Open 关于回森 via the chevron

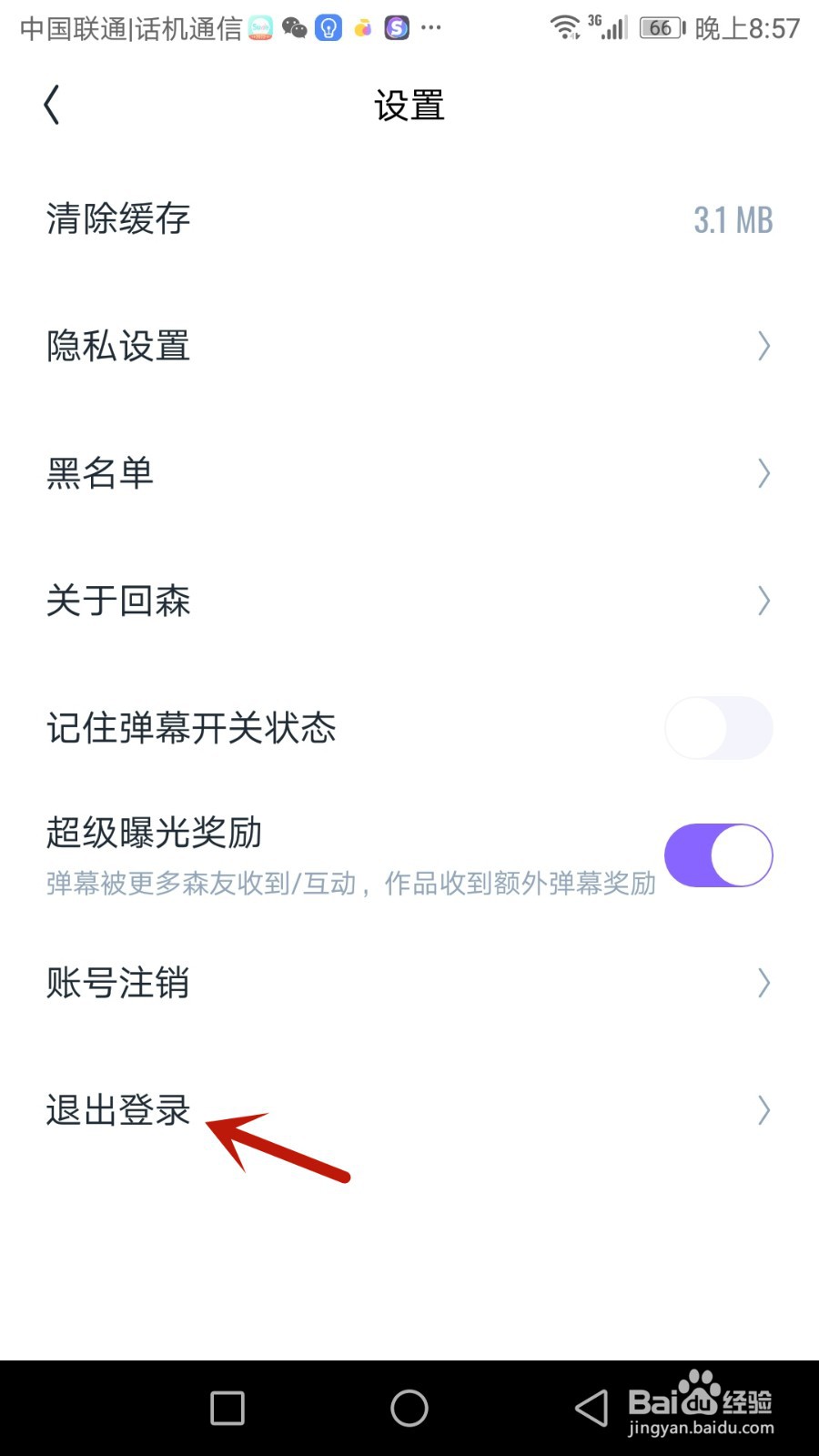click(763, 601)
